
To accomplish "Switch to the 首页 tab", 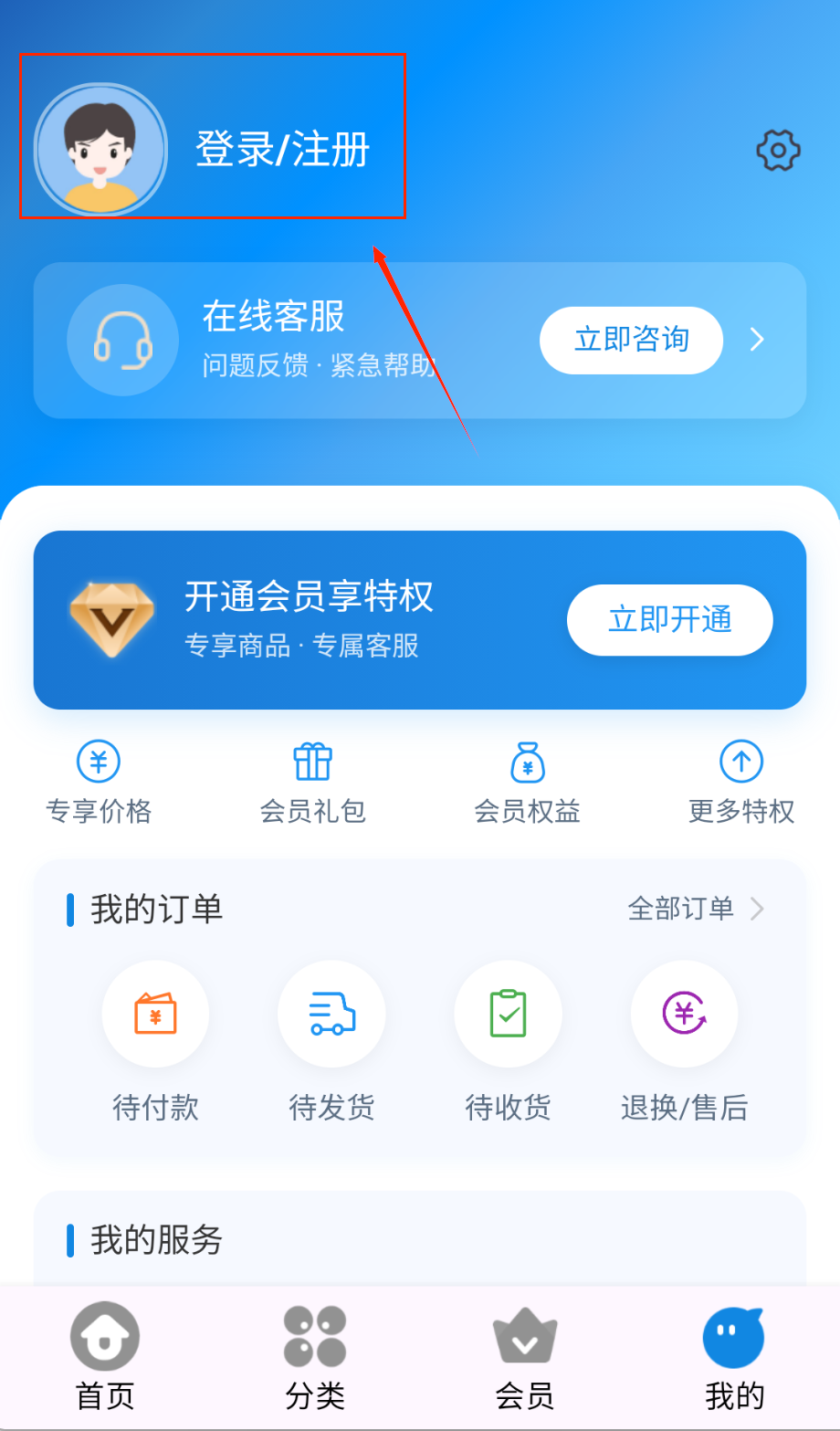I will 105,1357.
